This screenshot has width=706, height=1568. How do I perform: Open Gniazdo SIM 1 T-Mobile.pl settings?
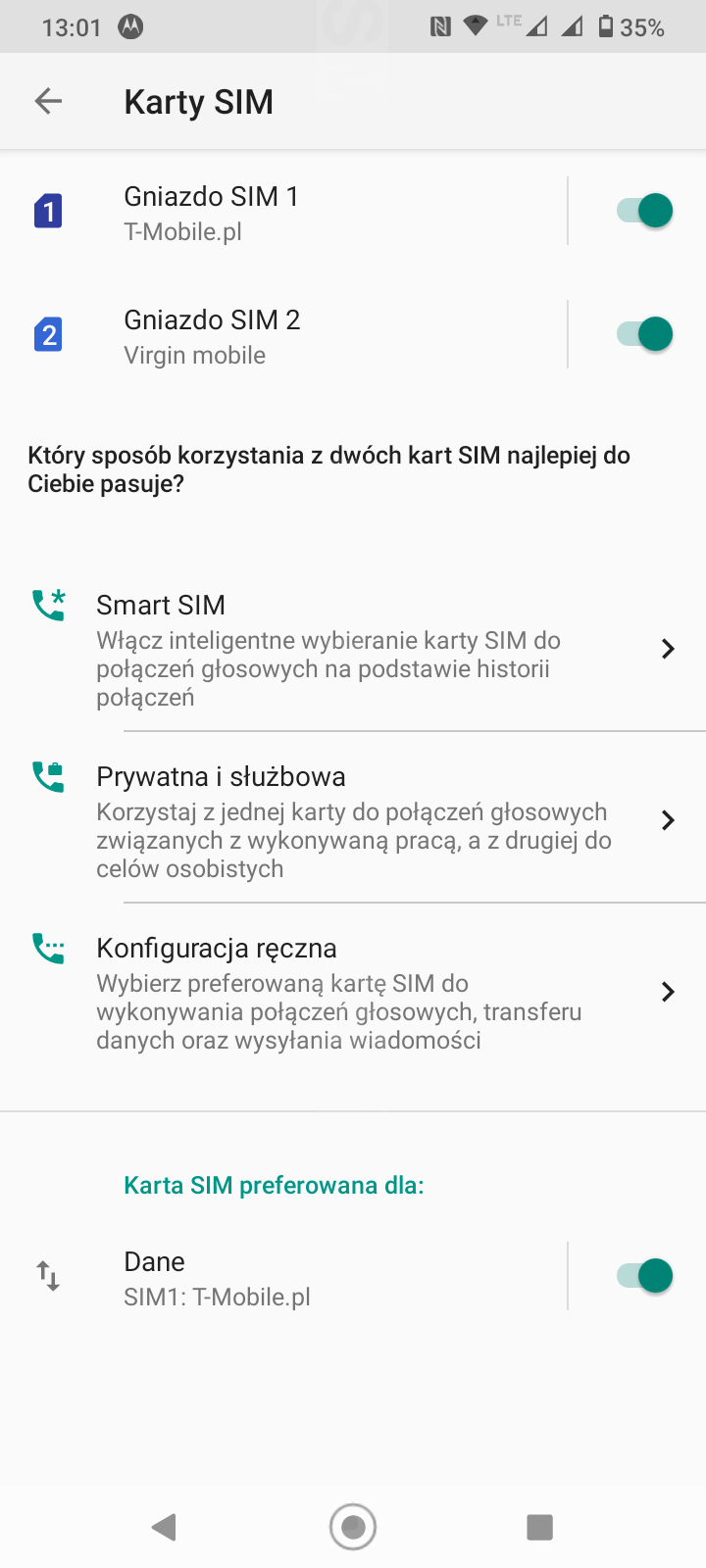(x=294, y=213)
